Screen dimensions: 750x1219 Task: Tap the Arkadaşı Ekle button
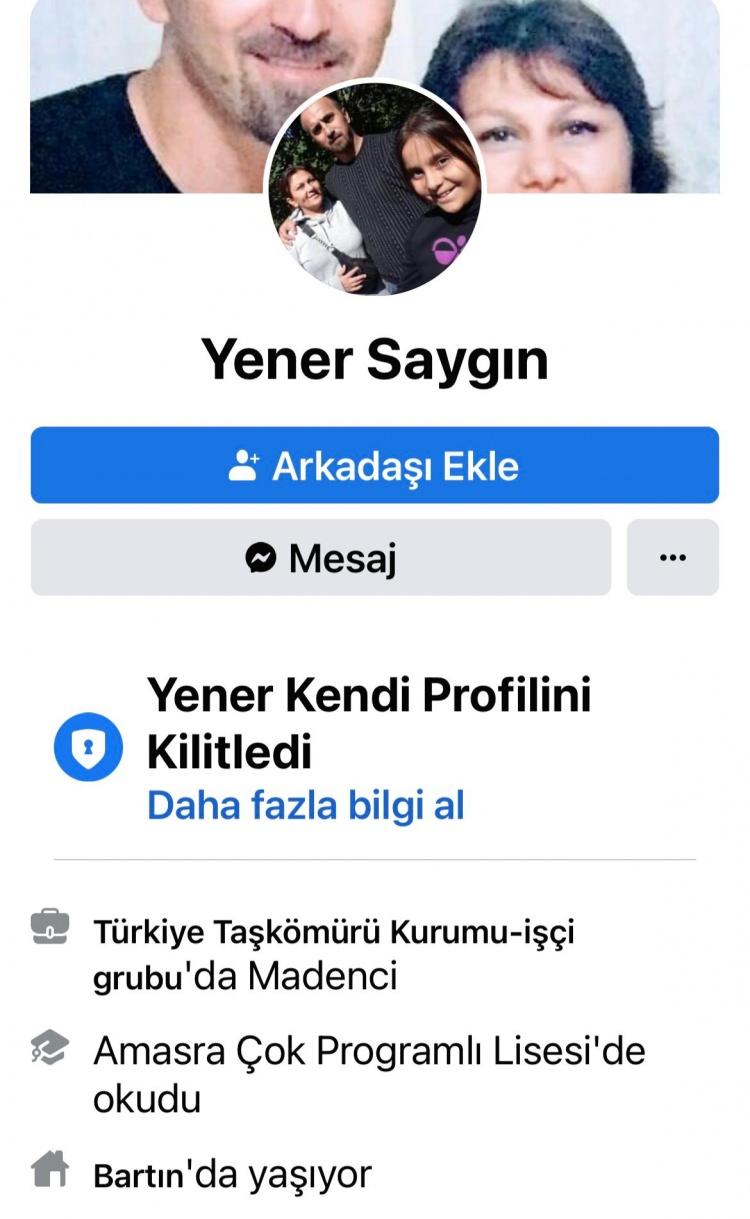click(374, 466)
